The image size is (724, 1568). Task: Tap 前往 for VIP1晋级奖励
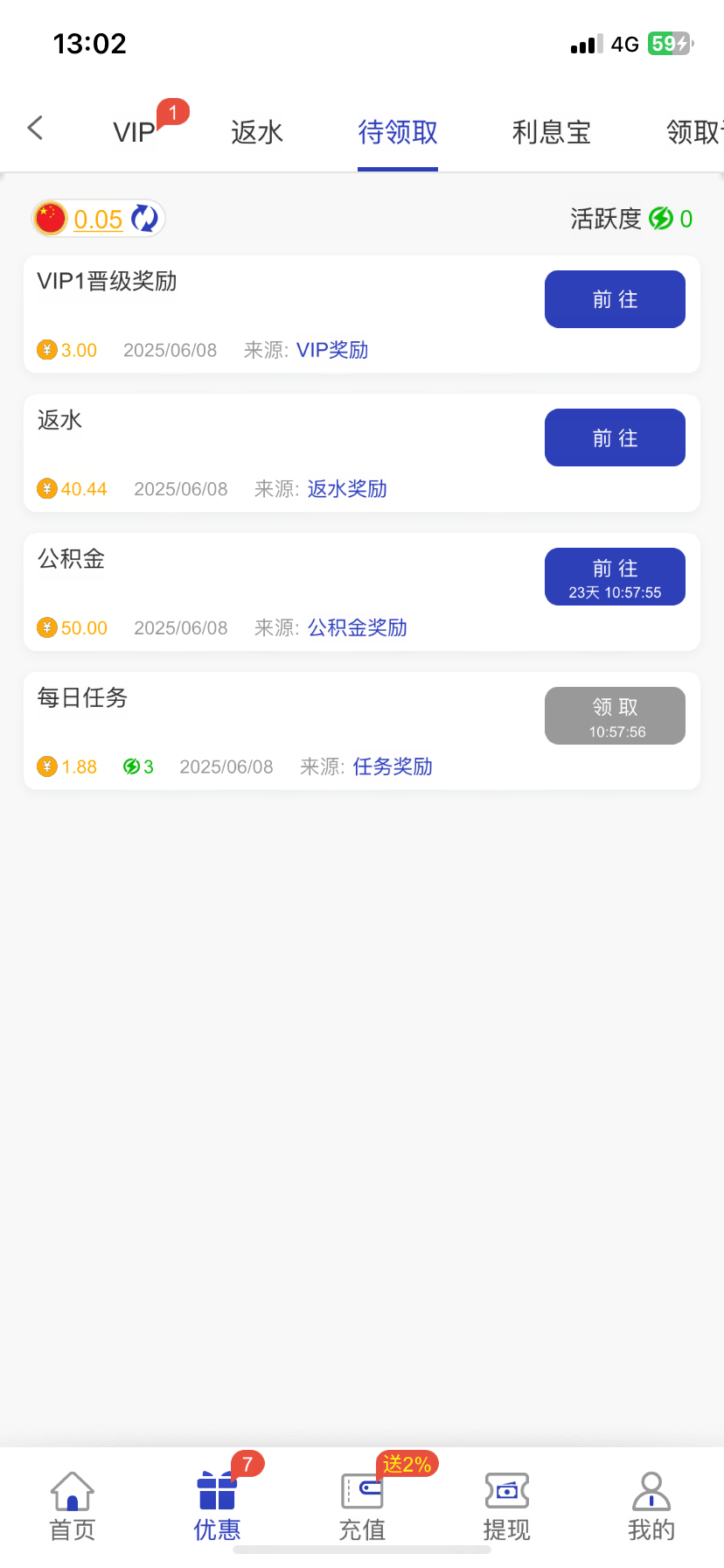point(615,299)
